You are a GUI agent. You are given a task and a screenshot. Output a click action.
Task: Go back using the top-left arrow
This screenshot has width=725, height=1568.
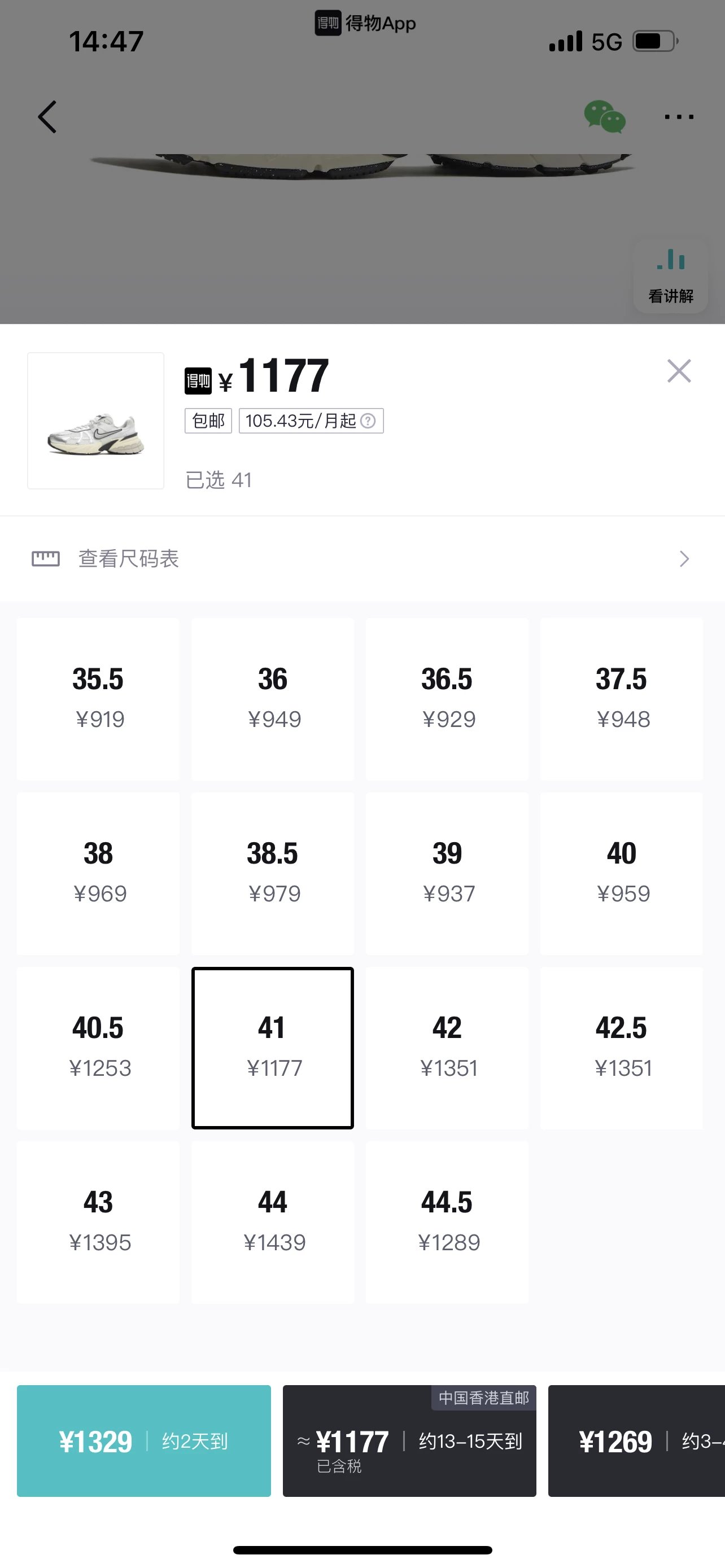(47, 117)
